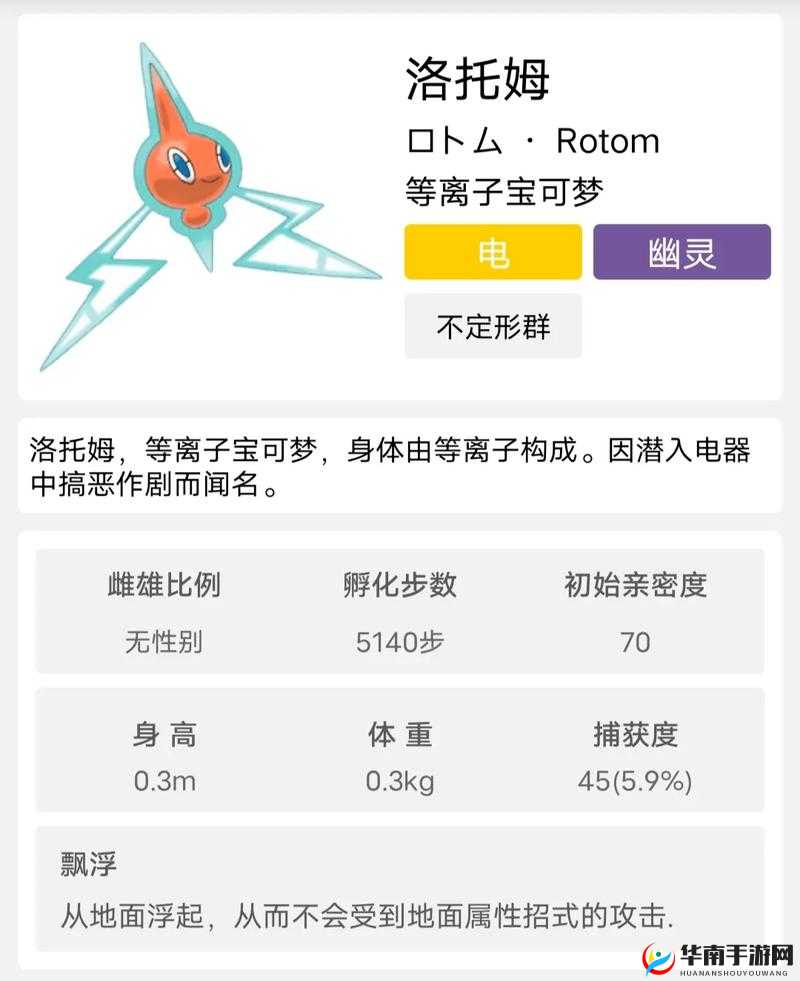800x981 pixels.
Task: Click the ロトム · Rotom romanized name
Action: coord(529,141)
